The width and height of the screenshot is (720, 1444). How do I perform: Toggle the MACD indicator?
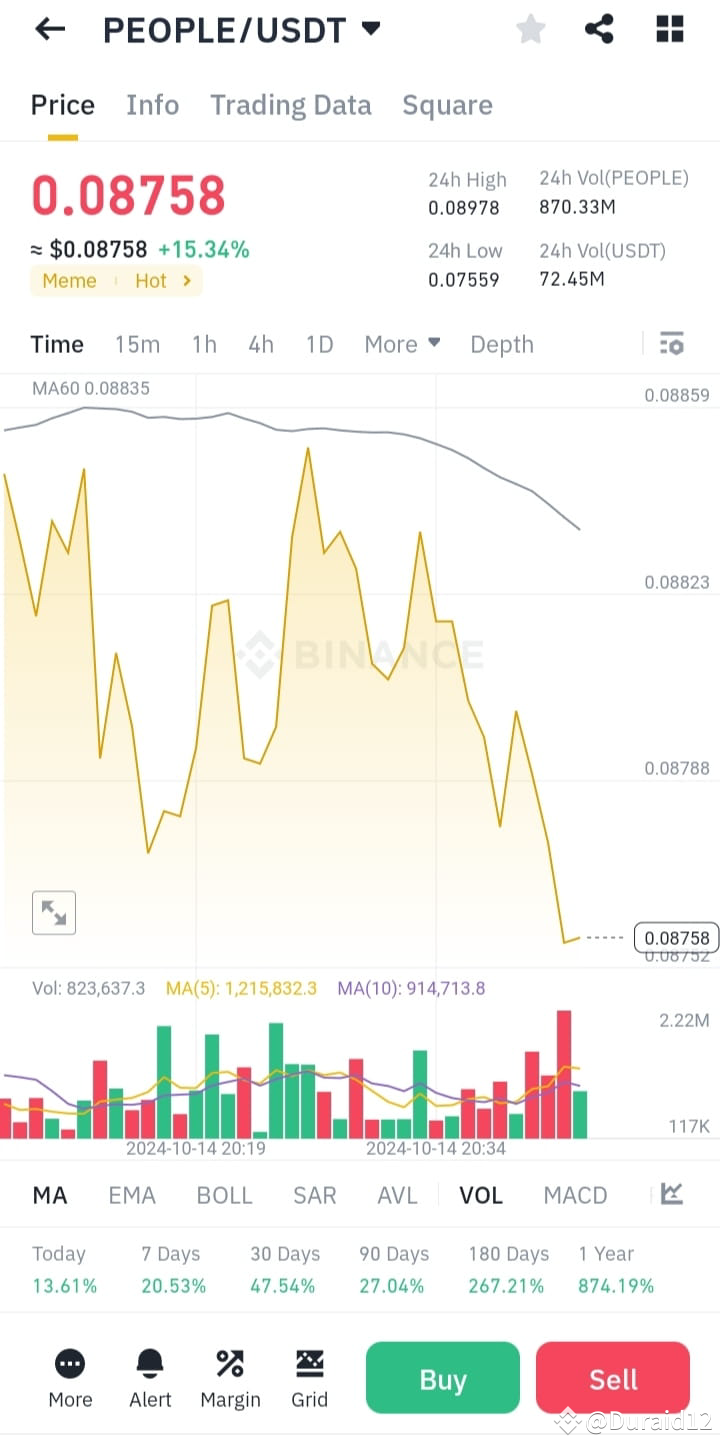[575, 1194]
